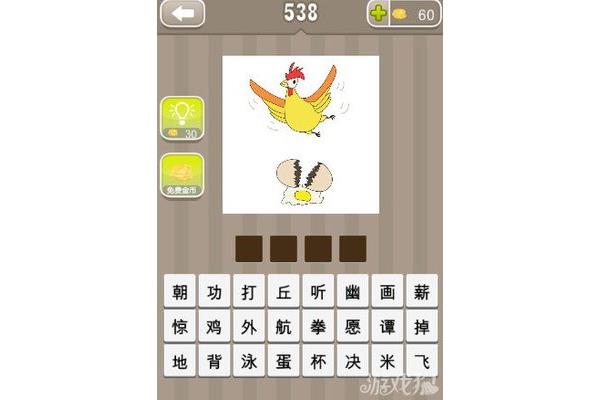Choose the character 掉
This screenshot has width=600, height=400.
(422, 325)
